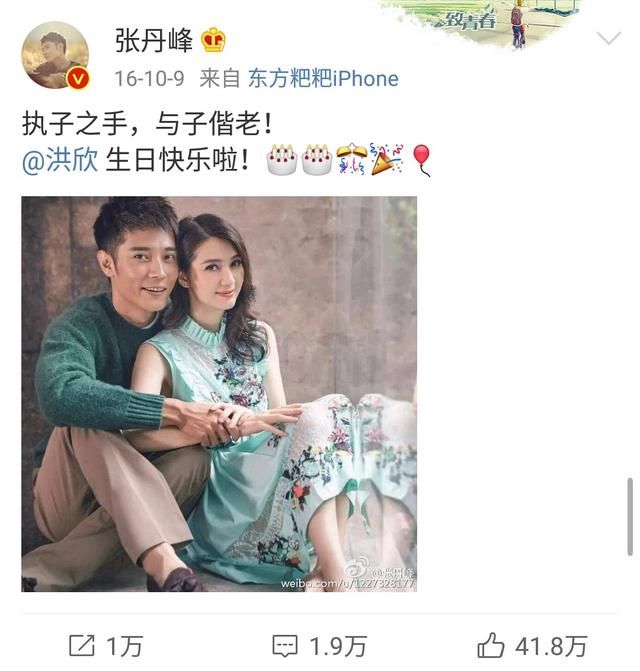Repost this post with 1万 shares
The image size is (640, 671).
point(104,646)
